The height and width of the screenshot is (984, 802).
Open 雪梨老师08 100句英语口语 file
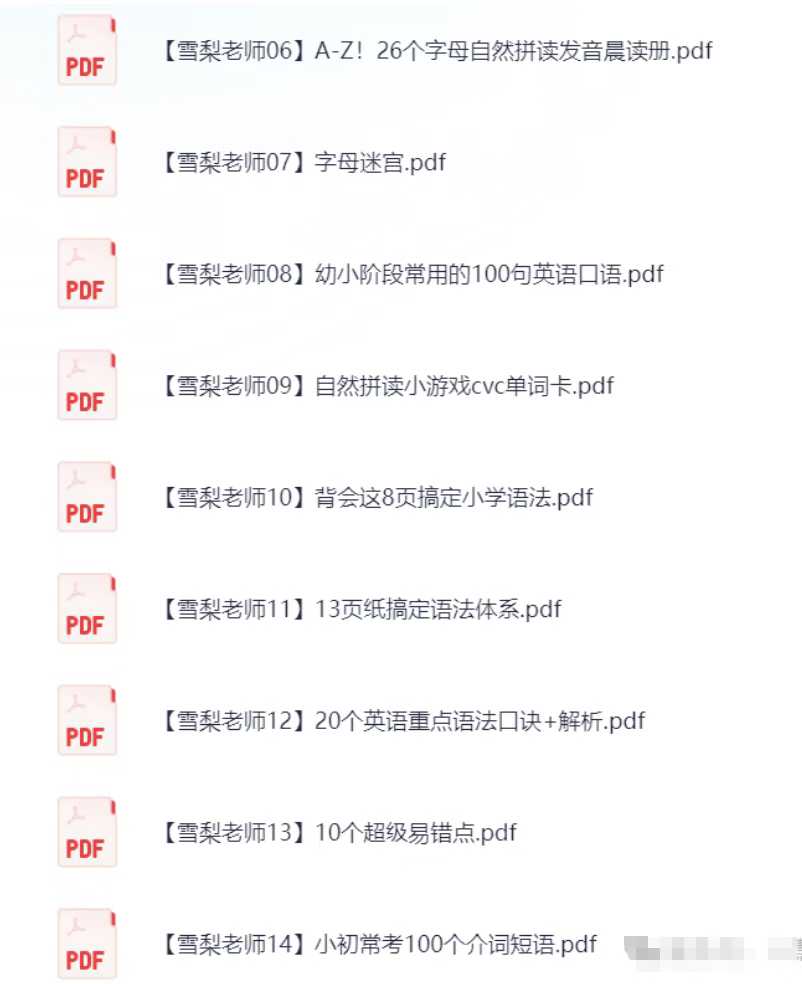point(411,274)
